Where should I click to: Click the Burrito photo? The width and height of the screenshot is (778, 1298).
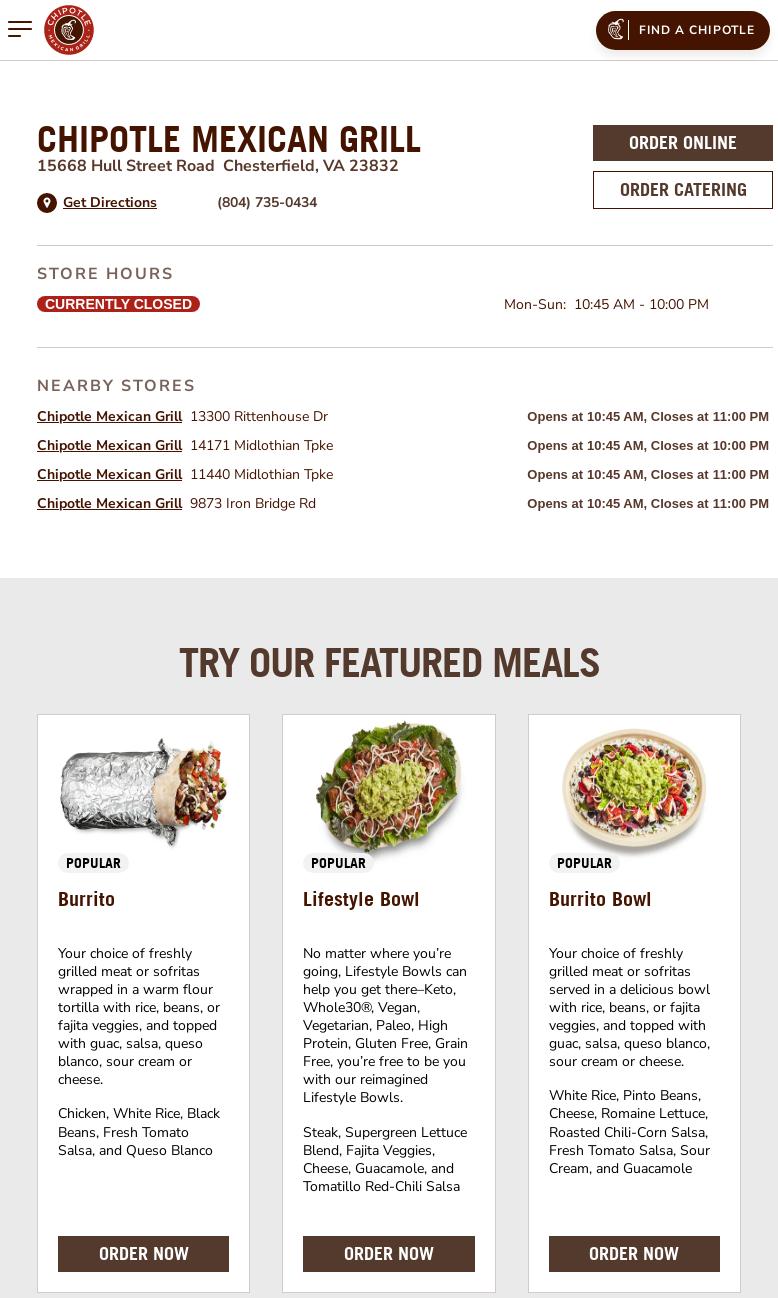(x=143, y=791)
